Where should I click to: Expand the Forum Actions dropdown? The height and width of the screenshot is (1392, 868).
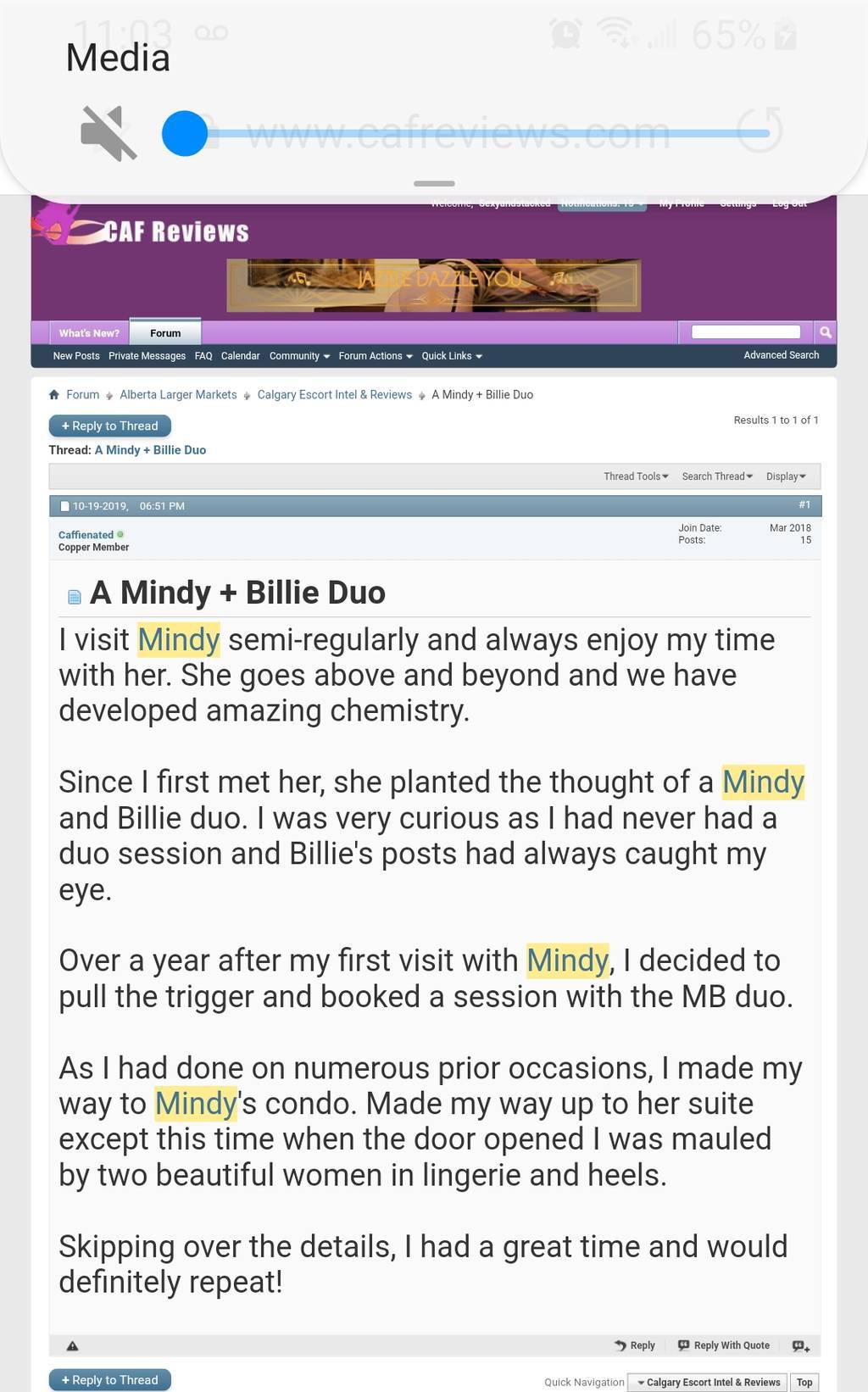pos(376,356)
